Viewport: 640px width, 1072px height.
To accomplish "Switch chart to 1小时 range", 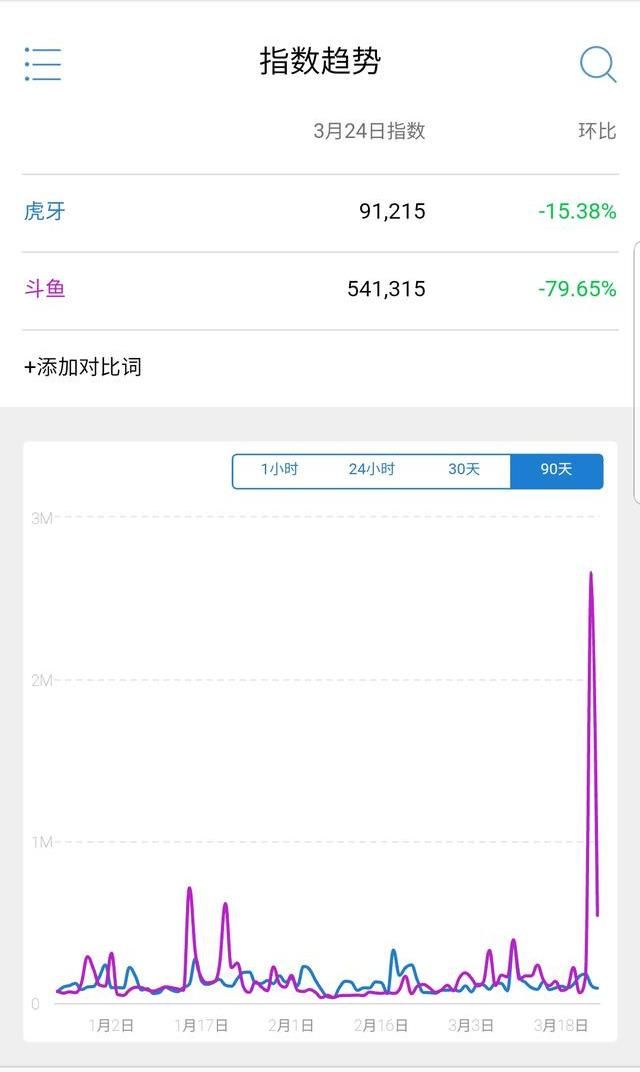I will pyautogui.click(x=279, y=470).
